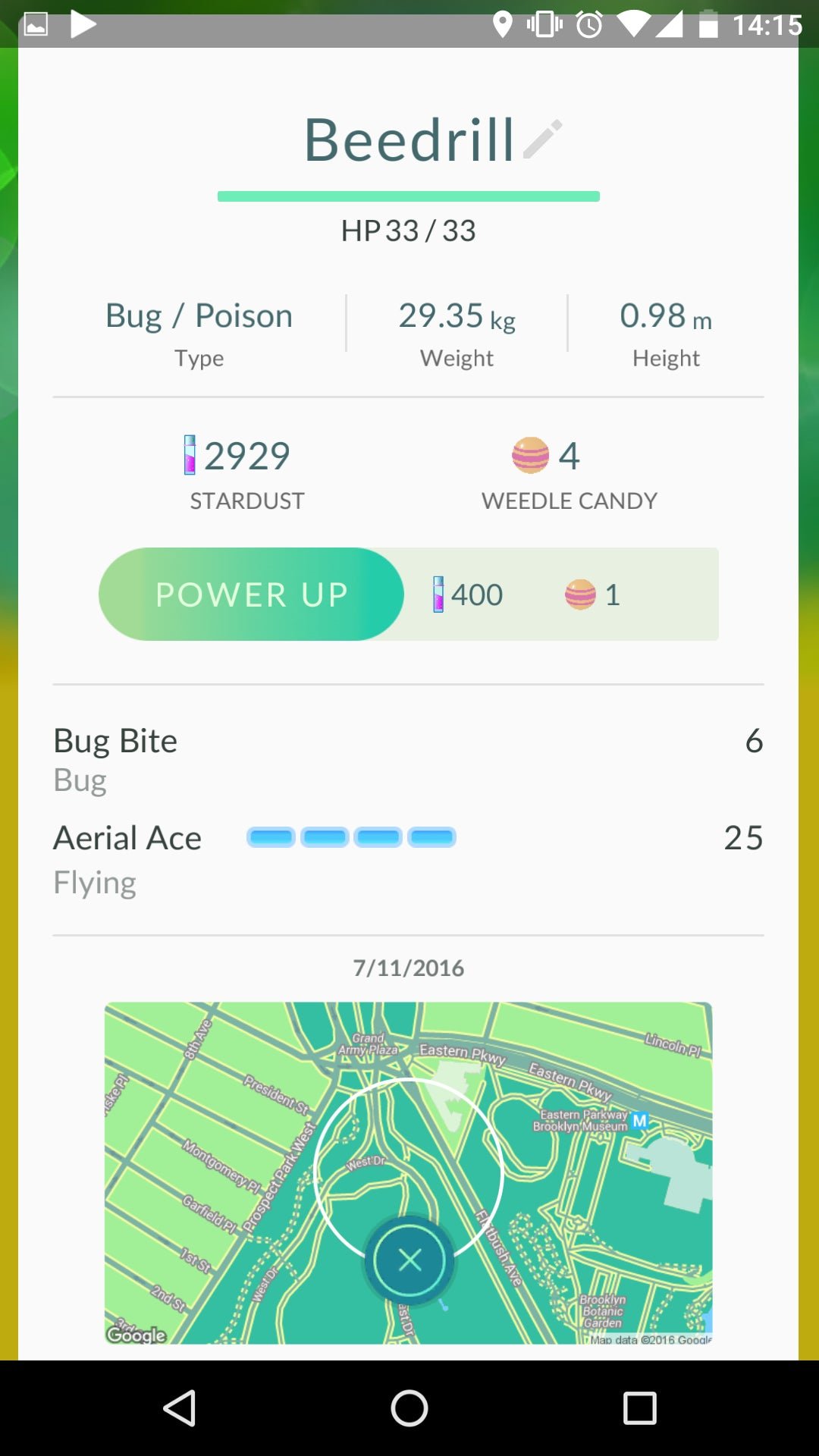Go back using the system back button
The height and width of the screenshot is (1456, 819).
[180, 1409]
